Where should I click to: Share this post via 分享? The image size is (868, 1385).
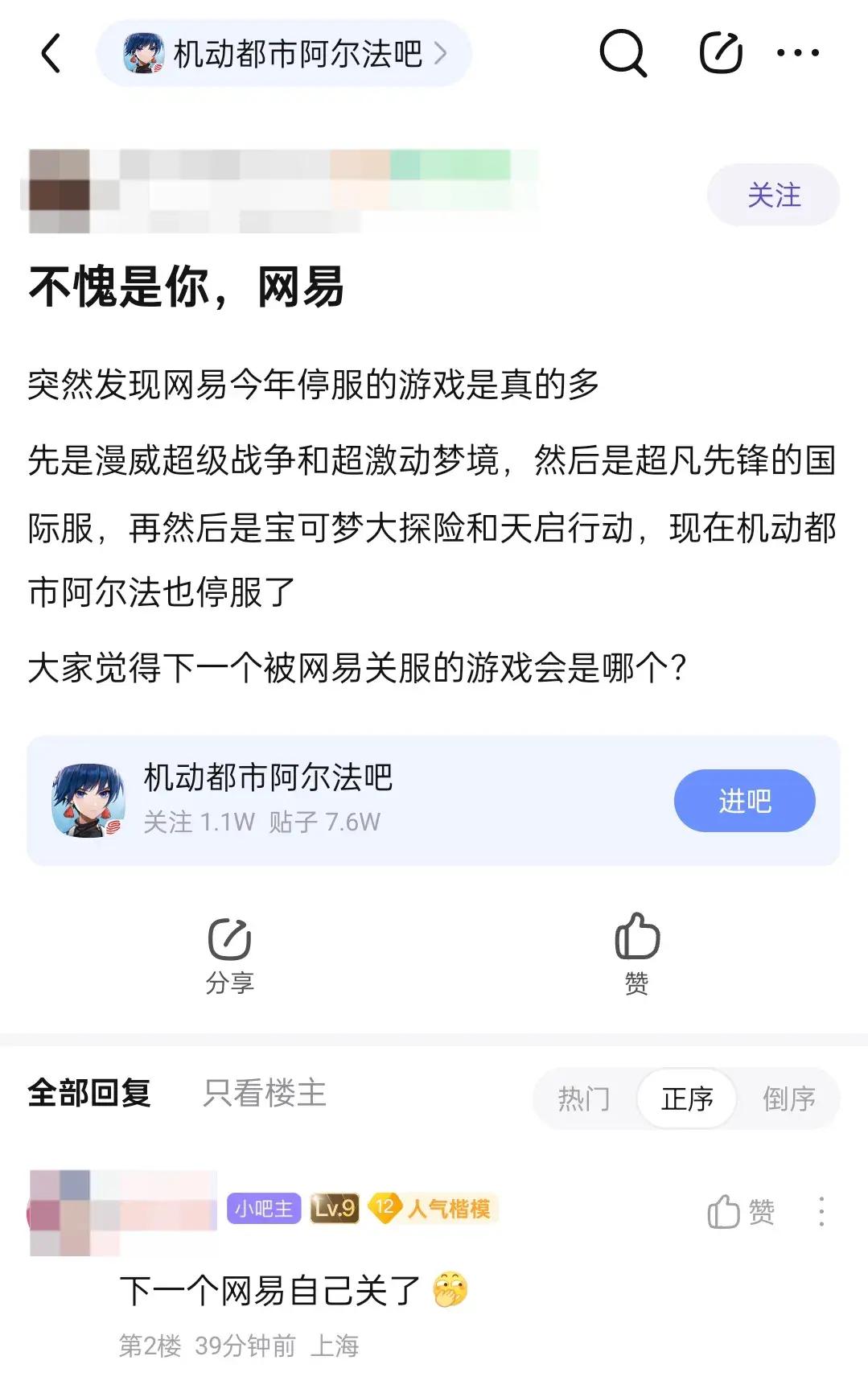click(230, 955)
